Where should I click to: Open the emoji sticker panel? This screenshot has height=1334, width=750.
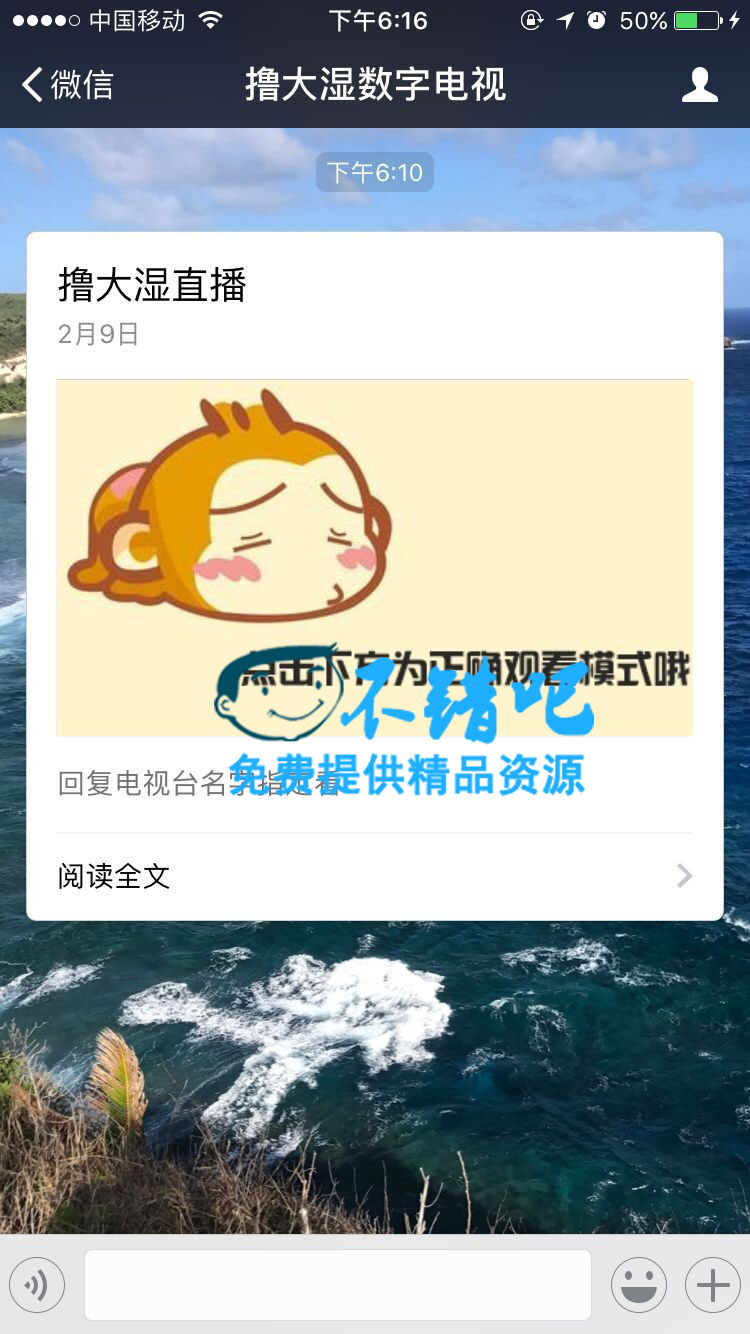(638, 1284)
